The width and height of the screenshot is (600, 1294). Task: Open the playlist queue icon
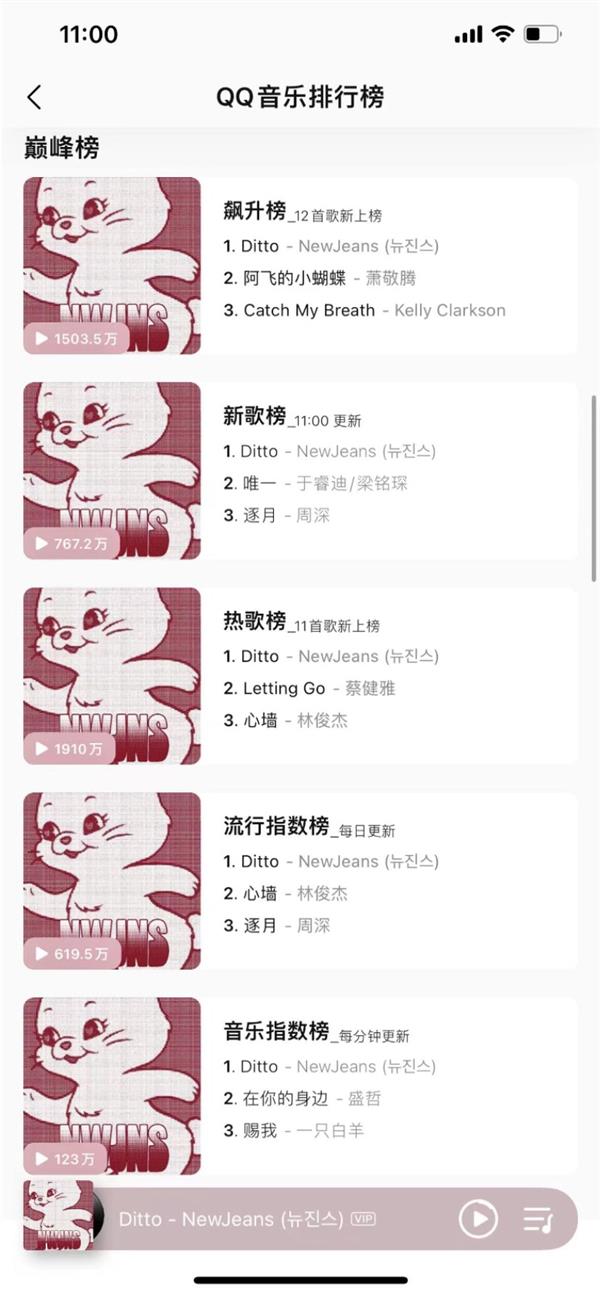pos(538,1219)
